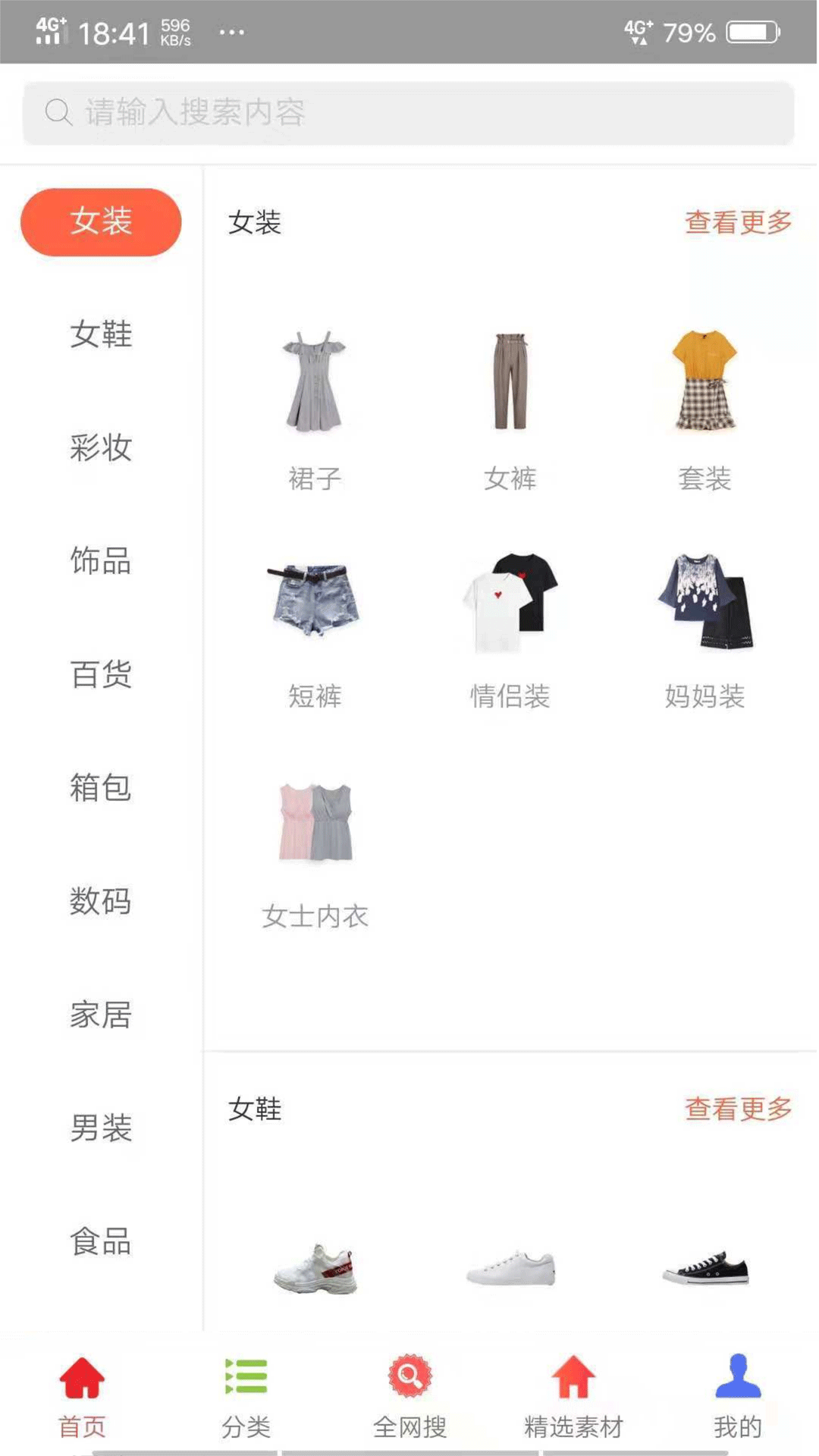Open the 精选素材 featured materials icon

tap(573, 1395)
